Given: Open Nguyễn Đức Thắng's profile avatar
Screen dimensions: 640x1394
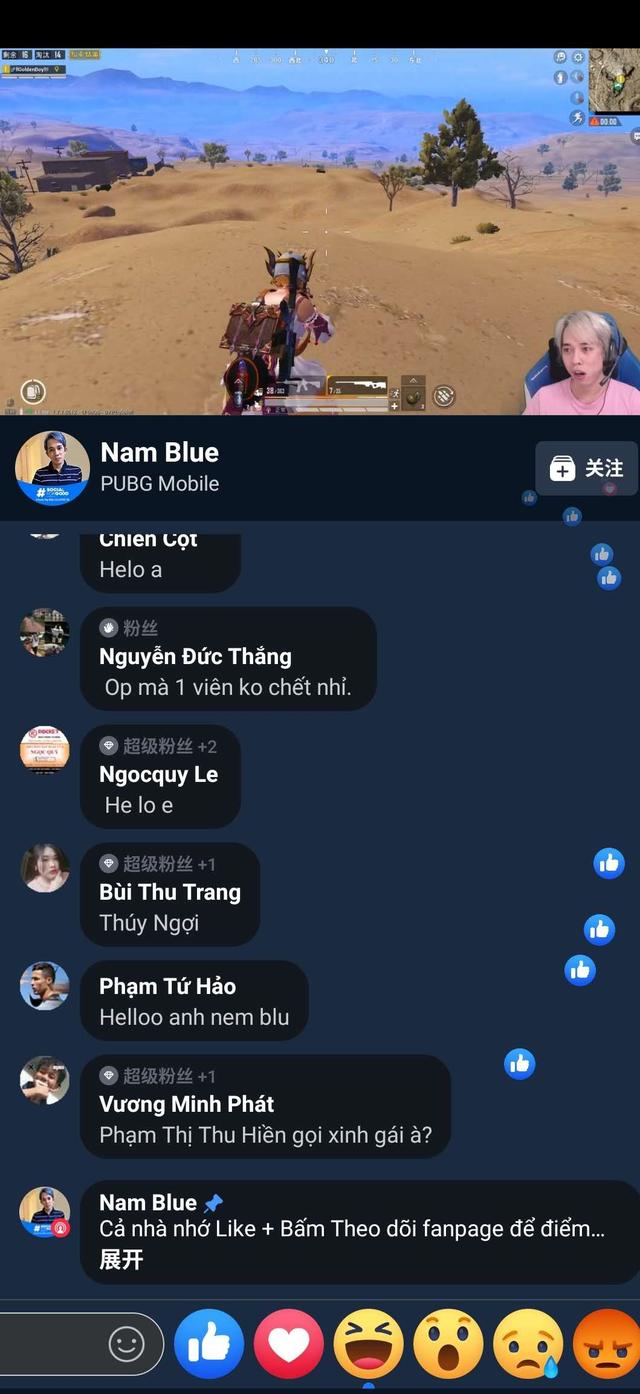Looking at the screenshot, I should tap(45, 633).
